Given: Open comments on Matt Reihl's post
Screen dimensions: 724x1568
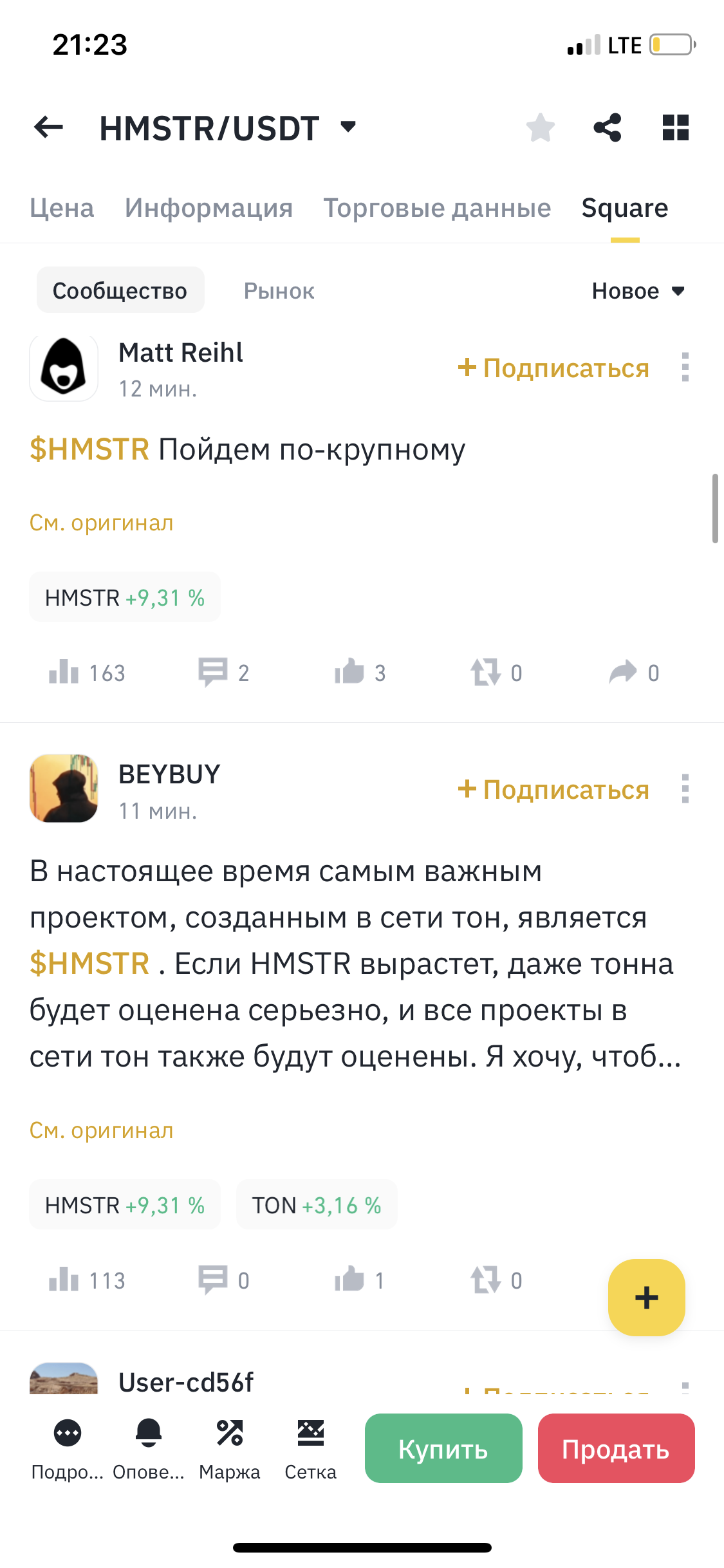Looking at the screenshot, I should coord(214,672).
